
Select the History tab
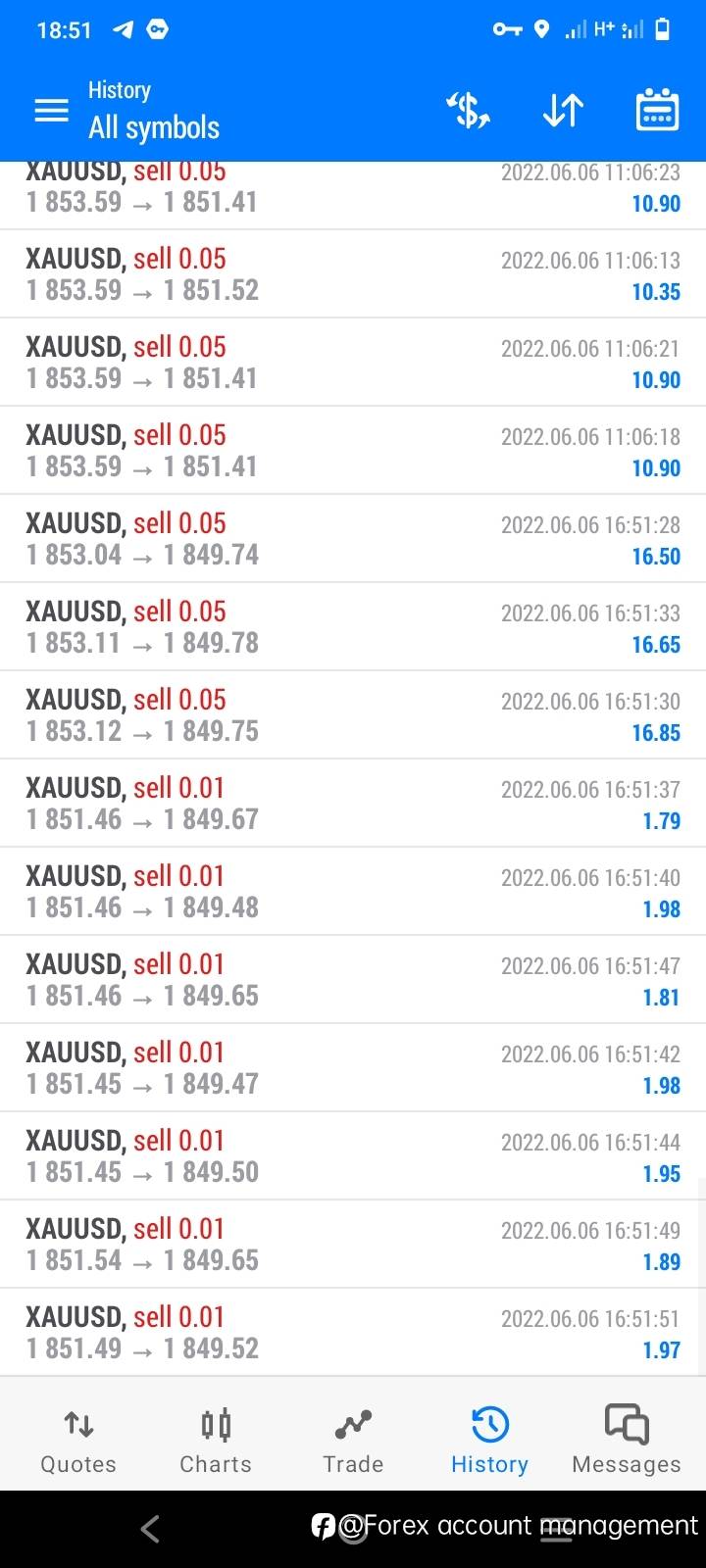click(489, 1441)
